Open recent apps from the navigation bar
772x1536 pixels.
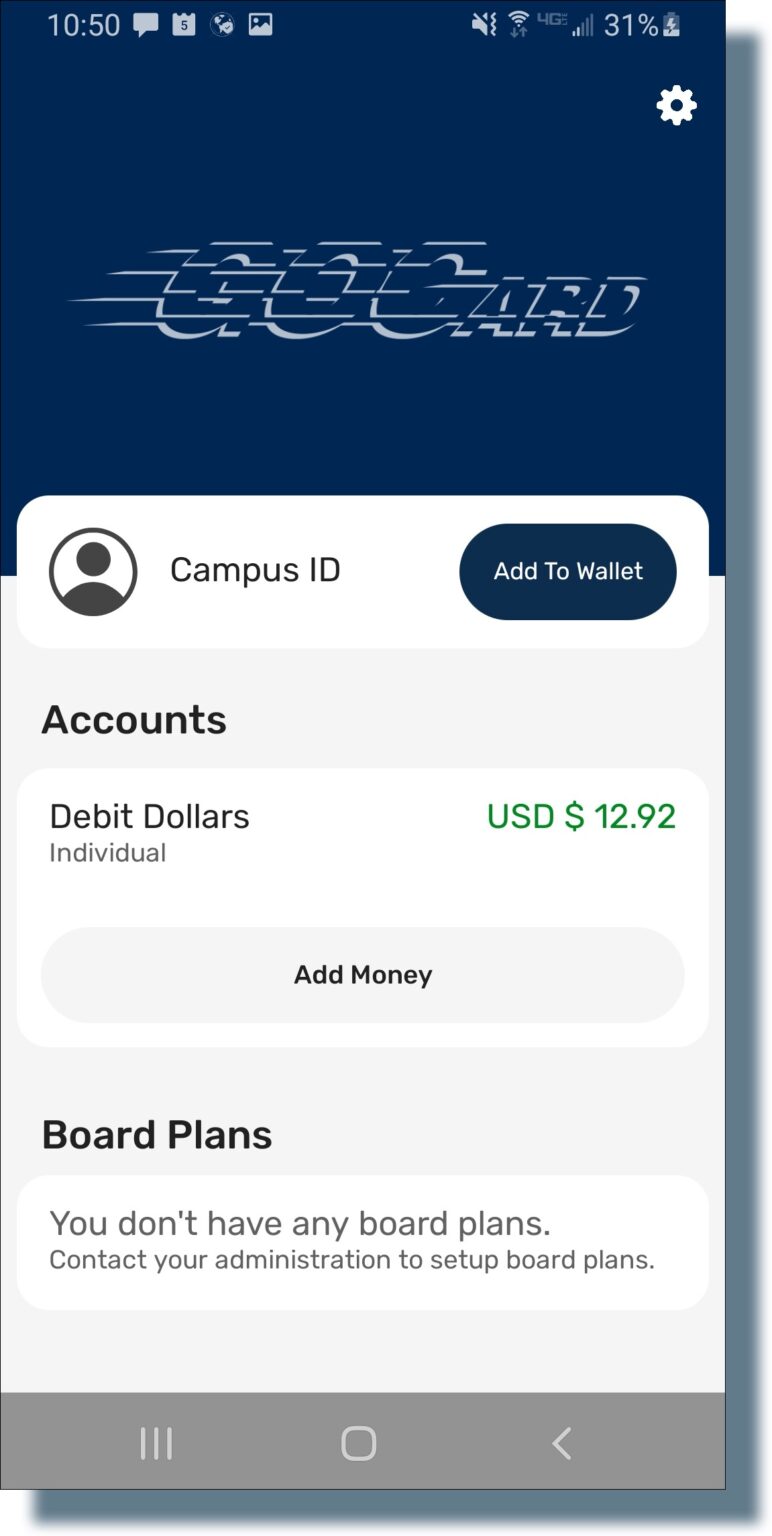point(155,1443)
